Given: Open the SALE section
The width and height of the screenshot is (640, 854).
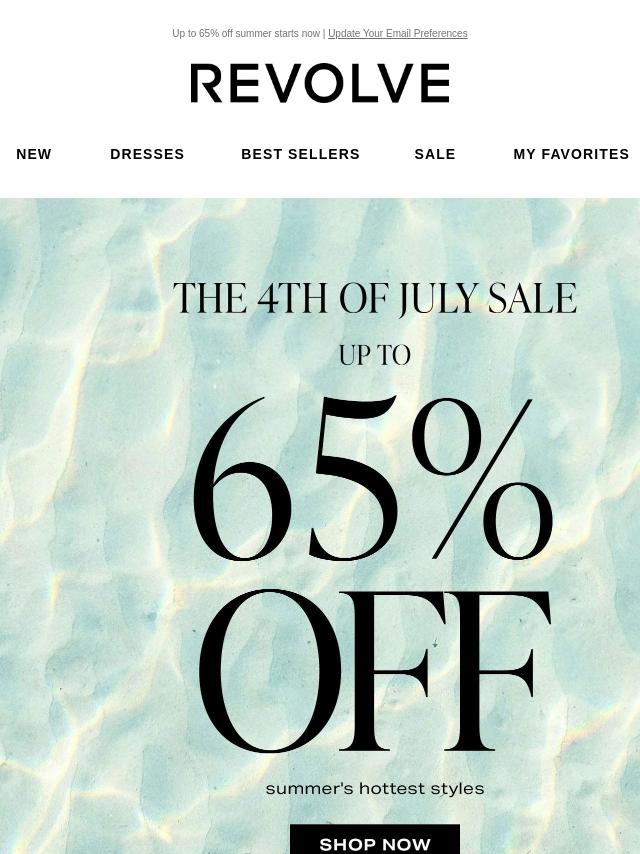Looking at the screenshot, I should (435, 154).
